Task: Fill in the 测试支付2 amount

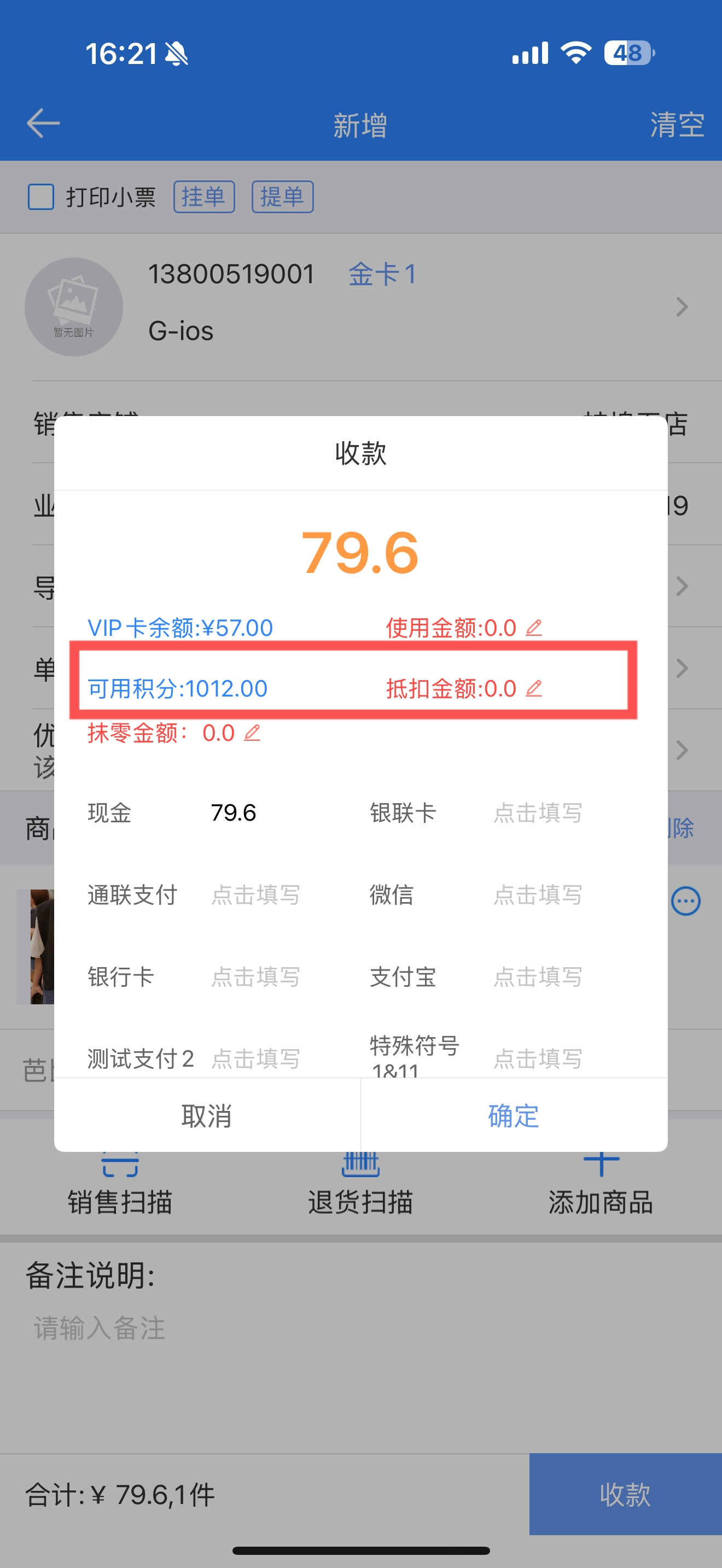Action: click(255, 1059)
